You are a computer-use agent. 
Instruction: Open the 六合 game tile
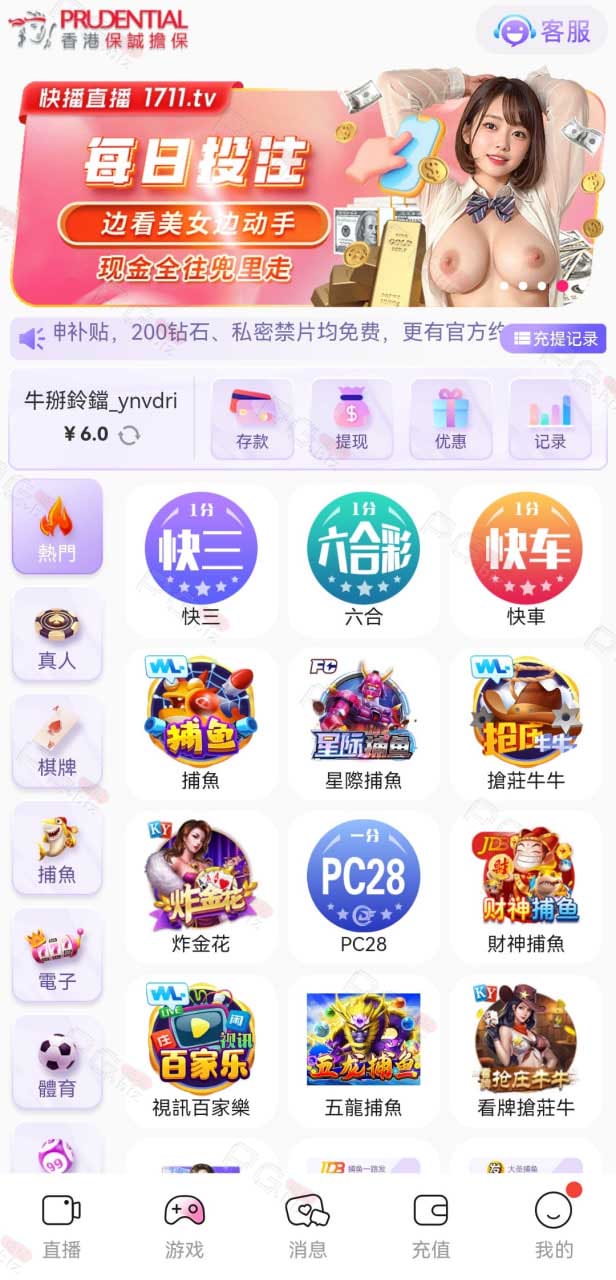point(363,561)
